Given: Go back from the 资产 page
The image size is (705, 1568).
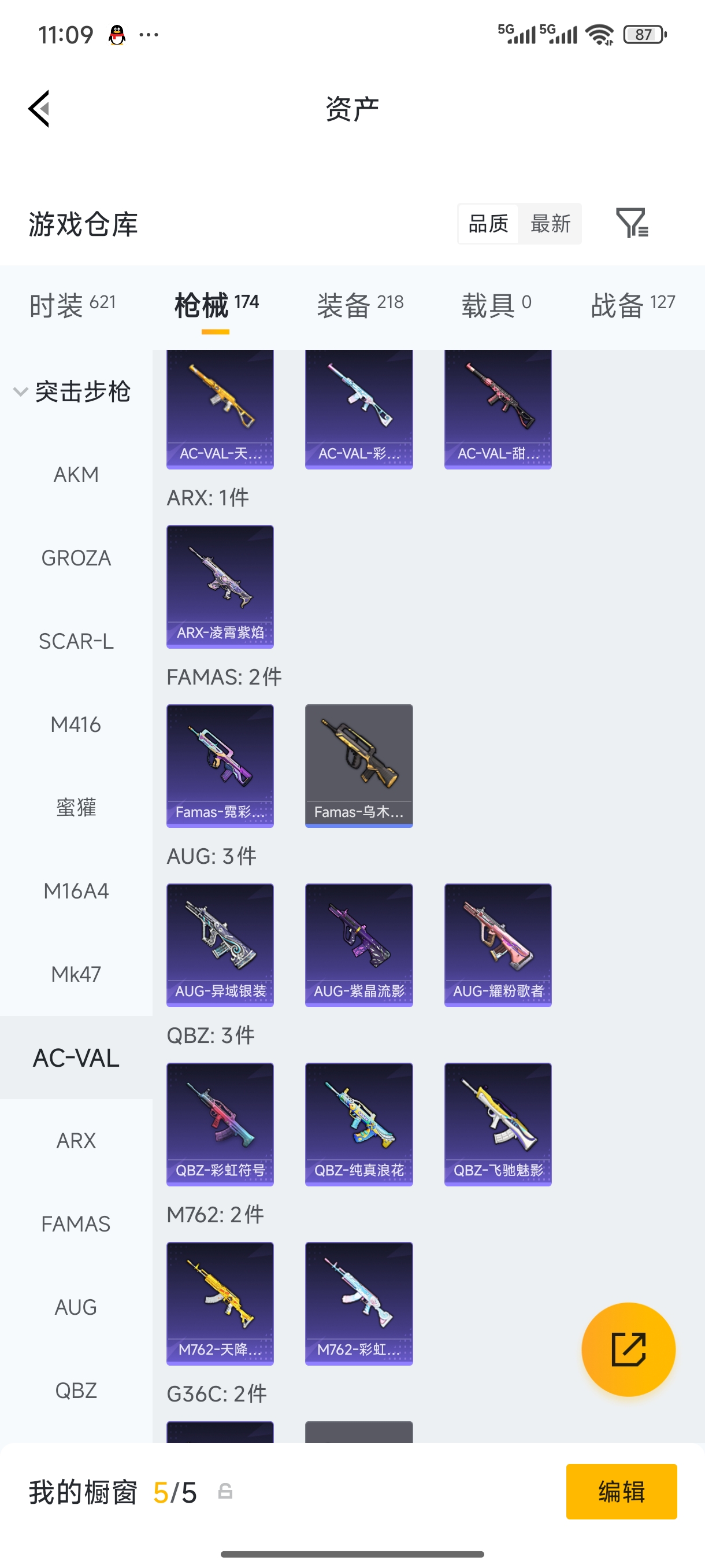Looking at the screenshot, I should point(39,109).
